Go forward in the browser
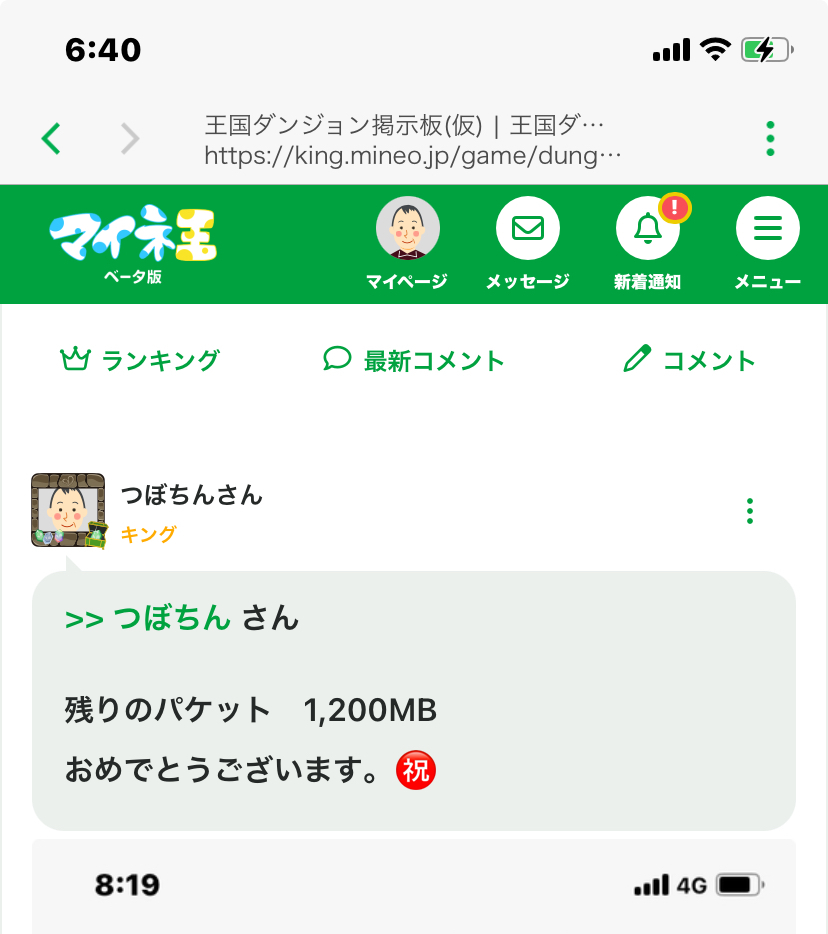The image size is (828, 934). point(130,138)
